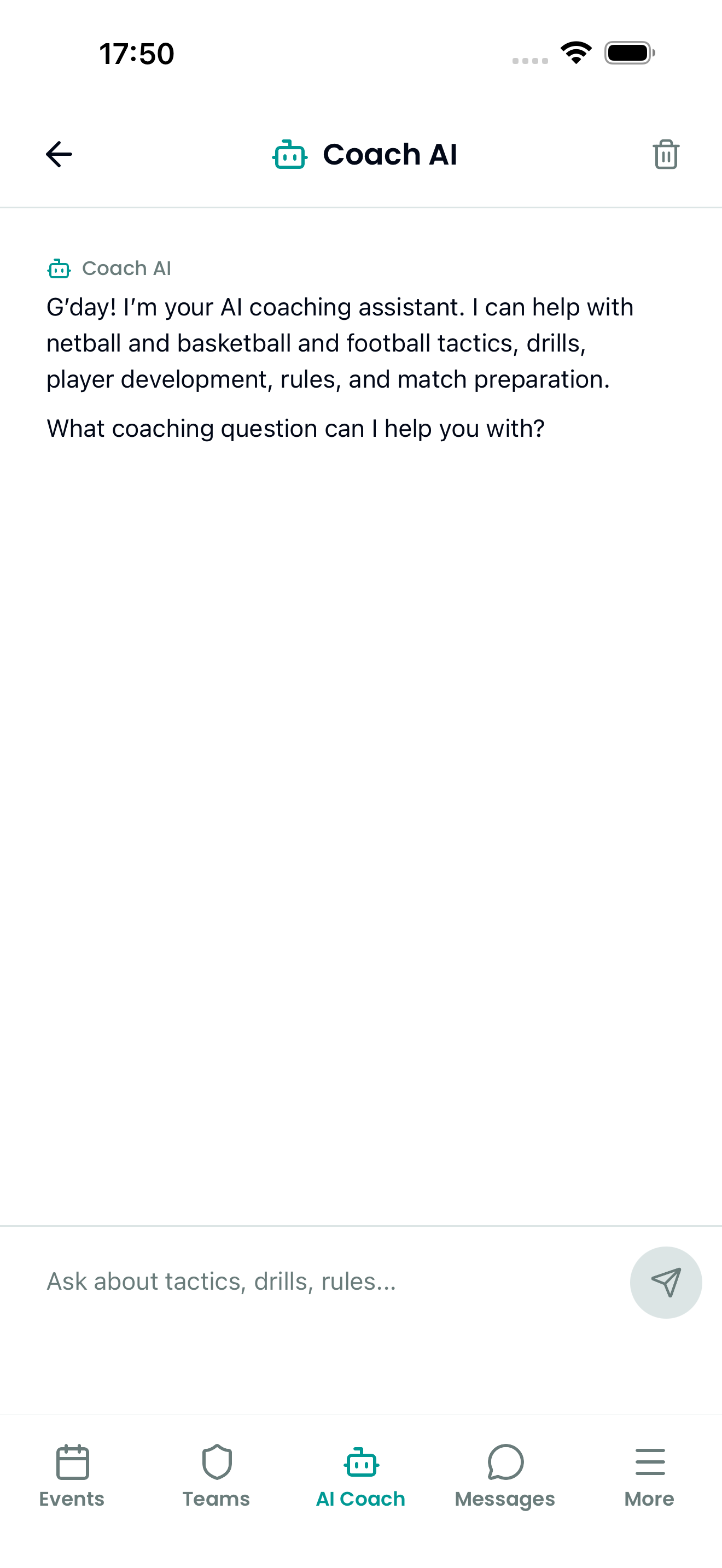Tap the clock showing 17:50
Viewport: 722px width, 1568px height.
click(x=135, y=53)
